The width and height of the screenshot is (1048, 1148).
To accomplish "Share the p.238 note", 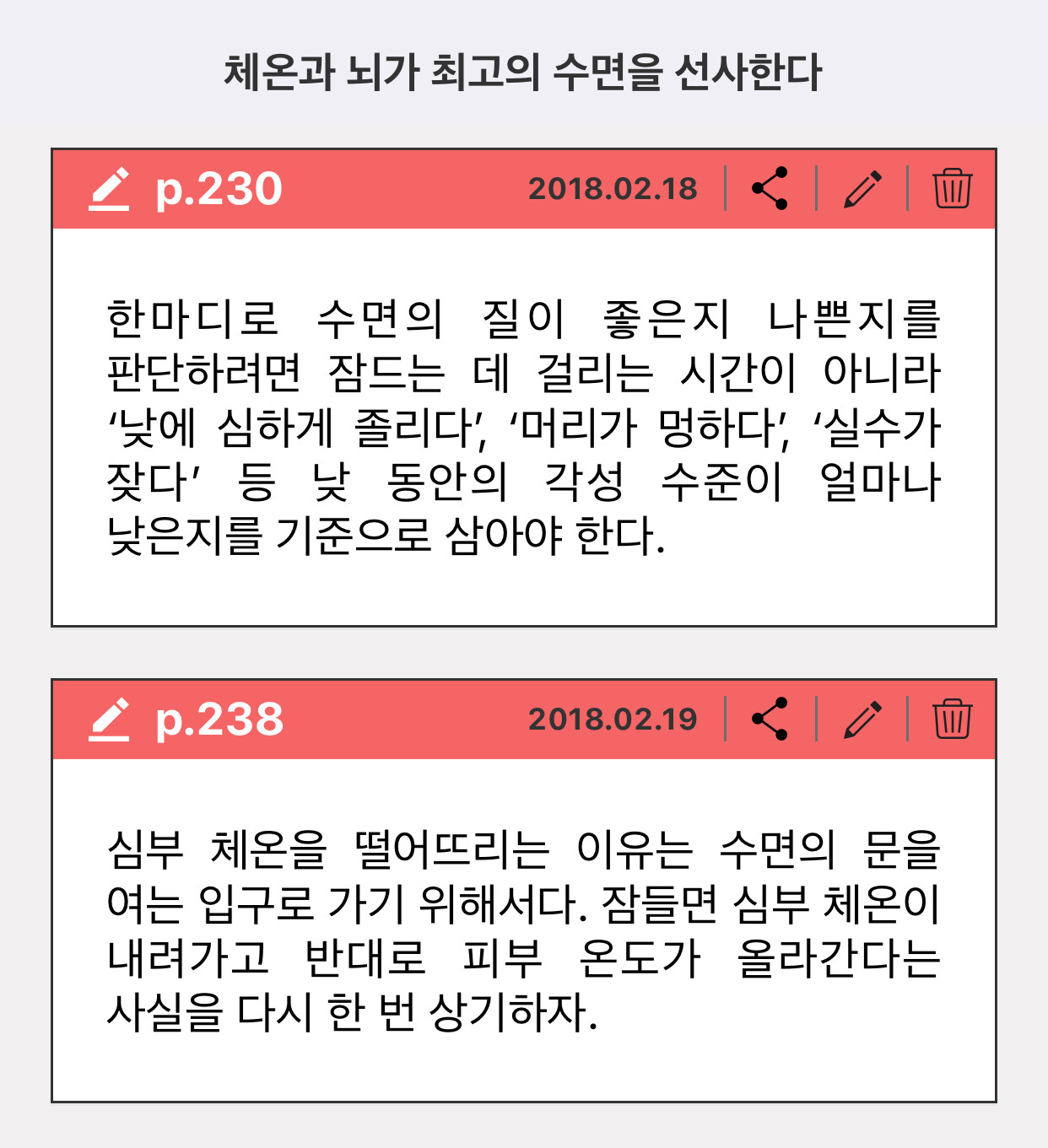I will [770, 720].
